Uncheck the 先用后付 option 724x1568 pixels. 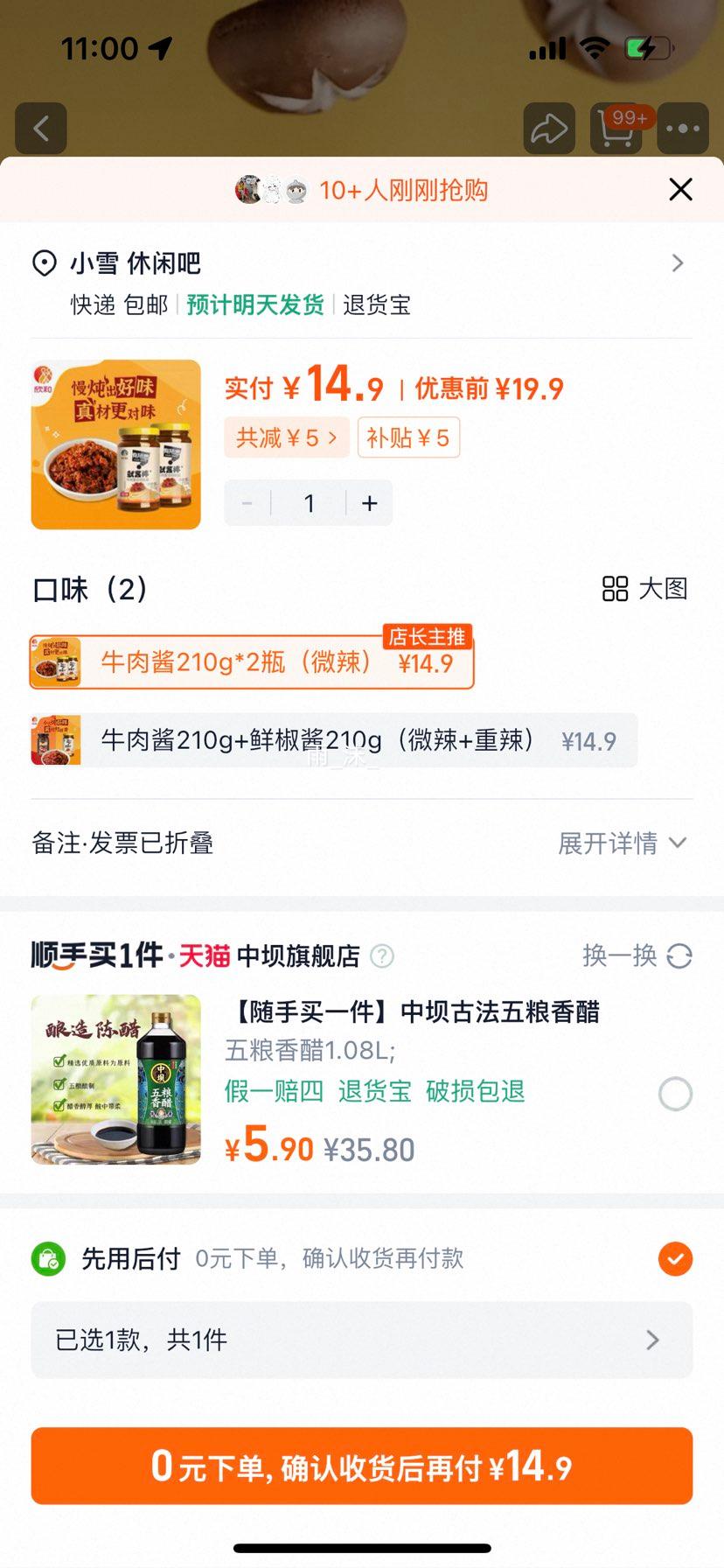(x=675, y=1259)
